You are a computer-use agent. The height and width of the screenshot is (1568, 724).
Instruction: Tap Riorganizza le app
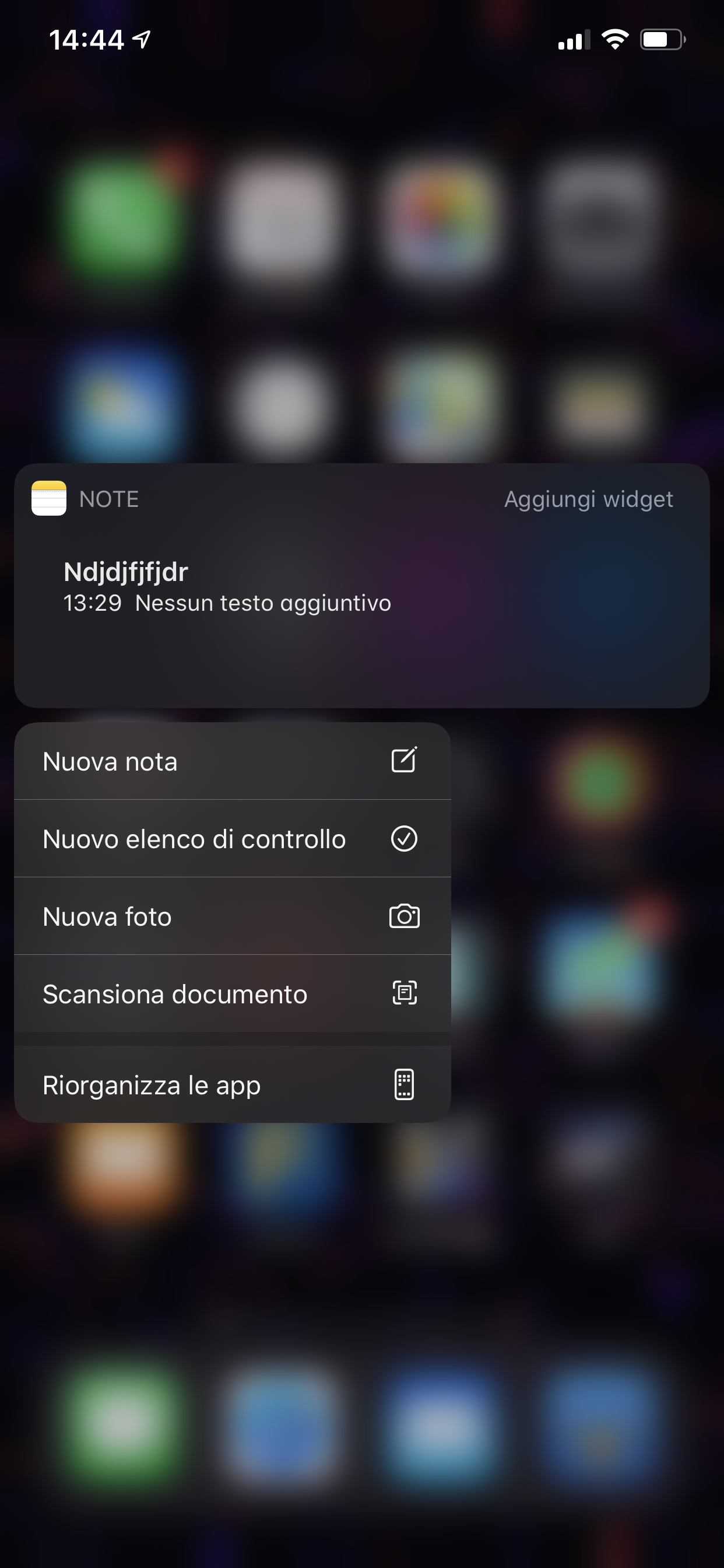pyautogui.click(x=233, y=1084)
